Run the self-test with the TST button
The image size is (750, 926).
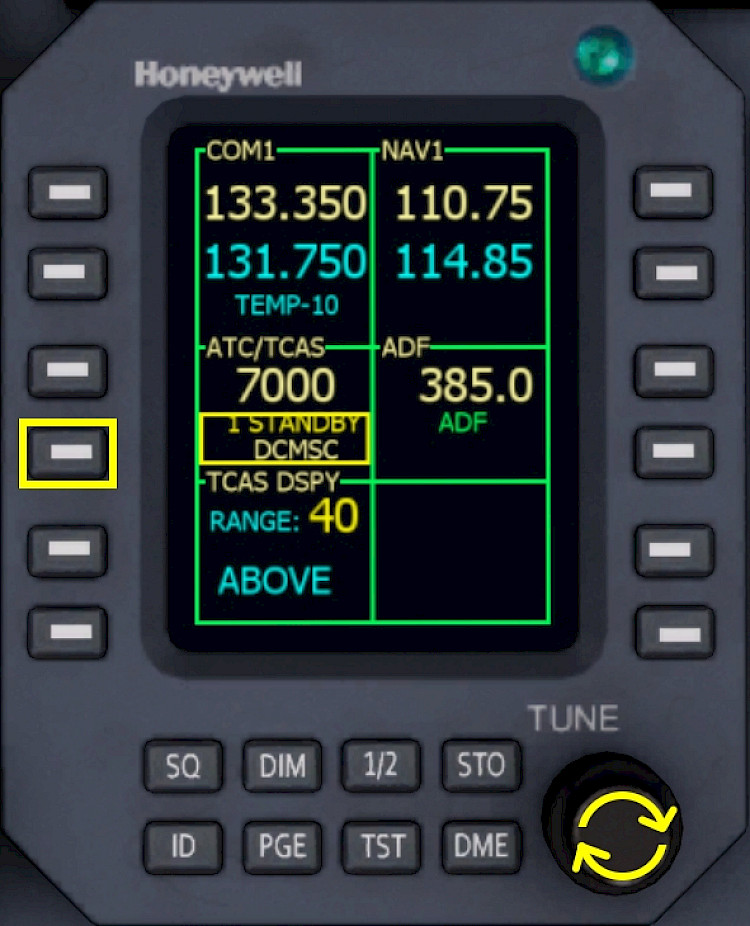click(x=381, y=846)
